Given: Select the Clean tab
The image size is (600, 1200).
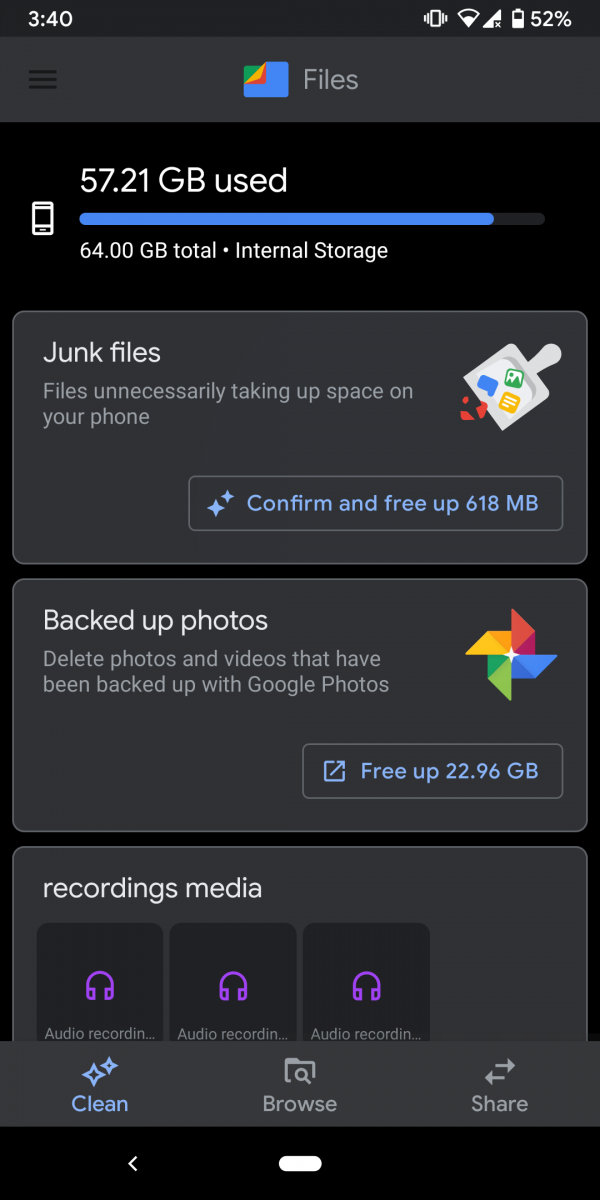Looking at the screenshot, I should coord(100,1085).
